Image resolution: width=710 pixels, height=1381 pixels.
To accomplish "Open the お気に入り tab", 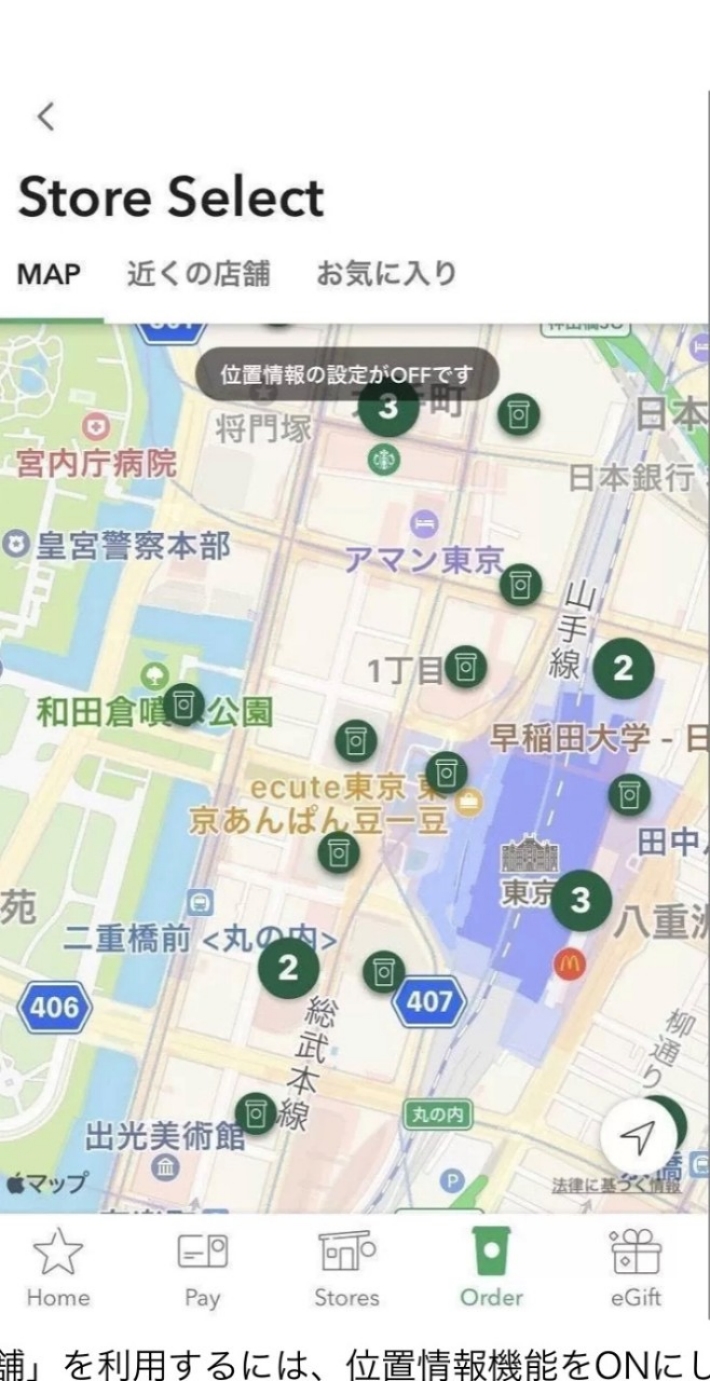I will tap(386, 274).
